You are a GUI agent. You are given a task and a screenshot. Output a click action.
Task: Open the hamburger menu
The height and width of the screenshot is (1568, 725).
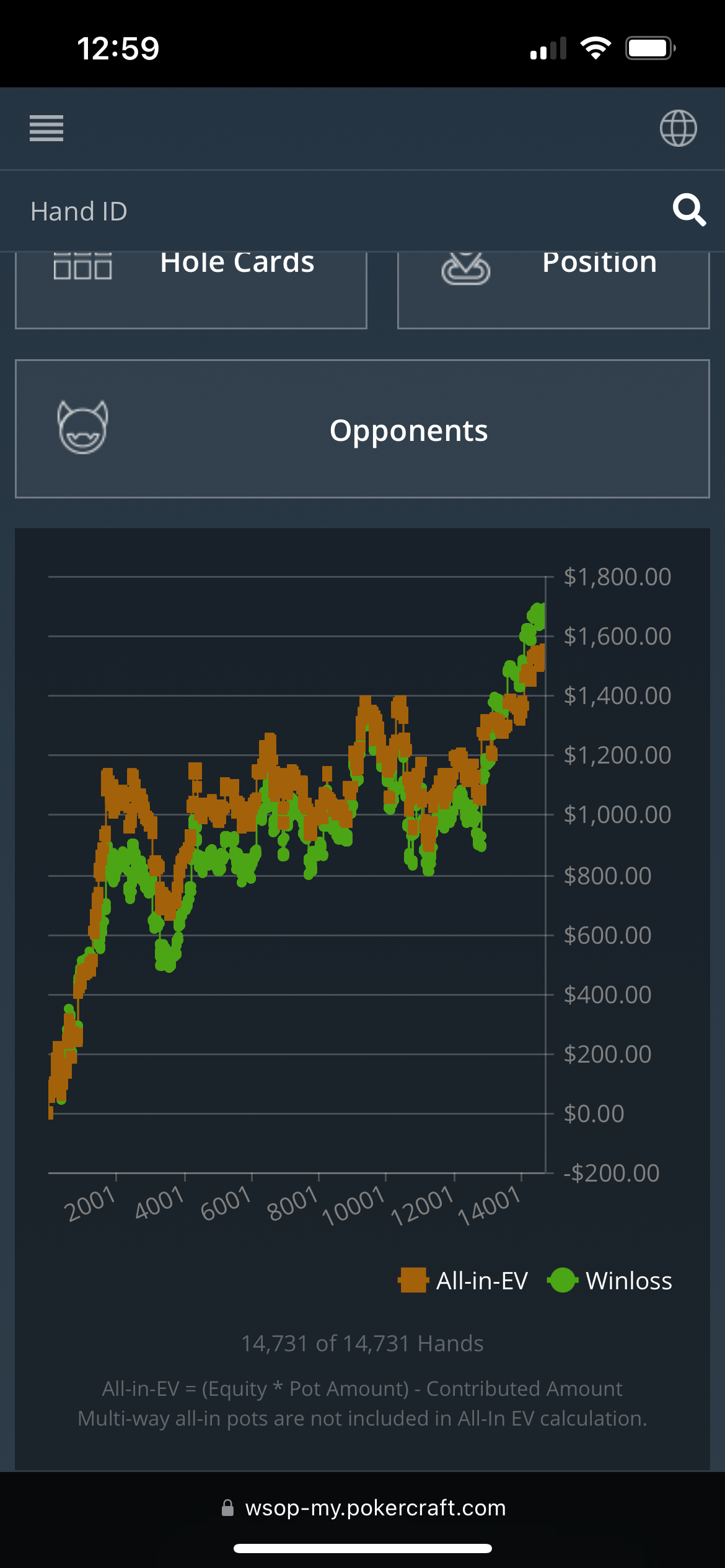(46, 128)
